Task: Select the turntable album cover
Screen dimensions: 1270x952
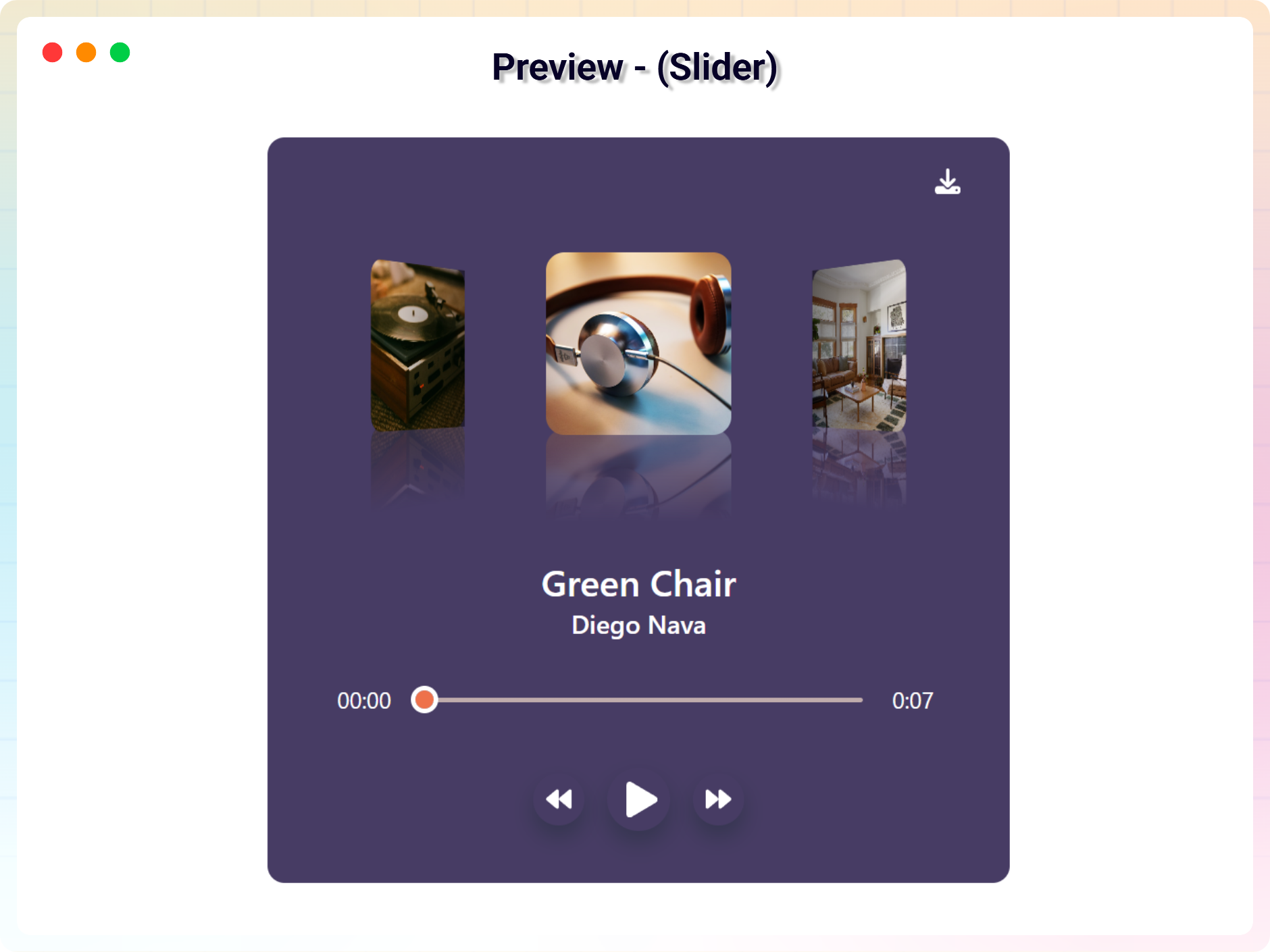Action: pos(417,345)
